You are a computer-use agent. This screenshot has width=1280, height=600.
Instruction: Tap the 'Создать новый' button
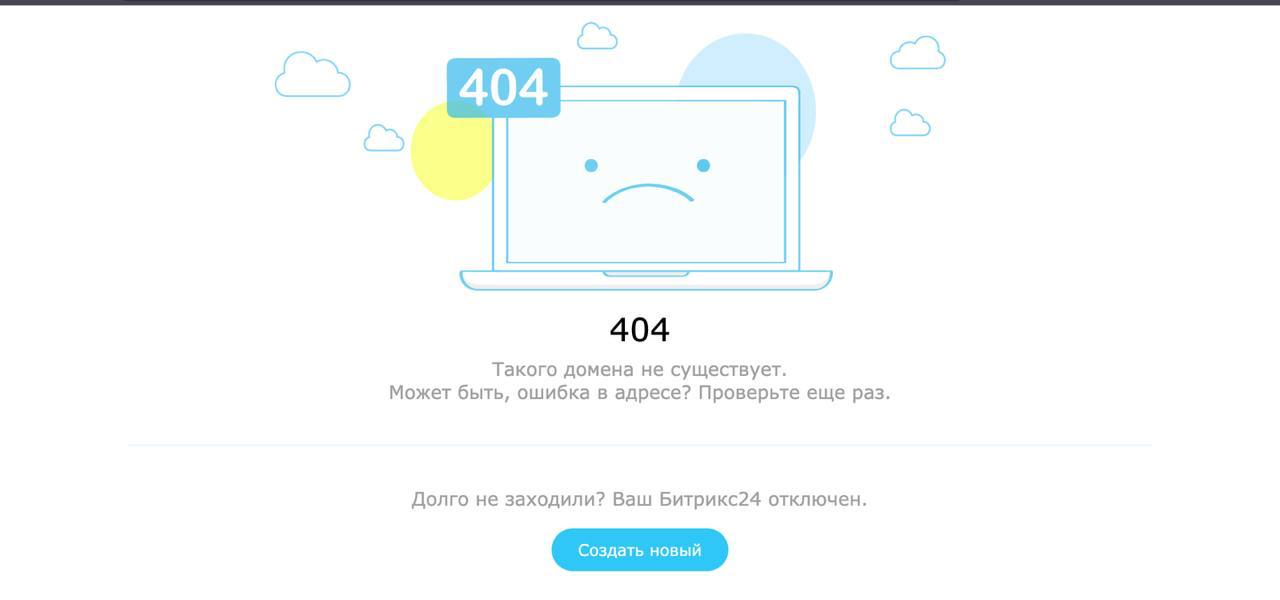[639, 550]
